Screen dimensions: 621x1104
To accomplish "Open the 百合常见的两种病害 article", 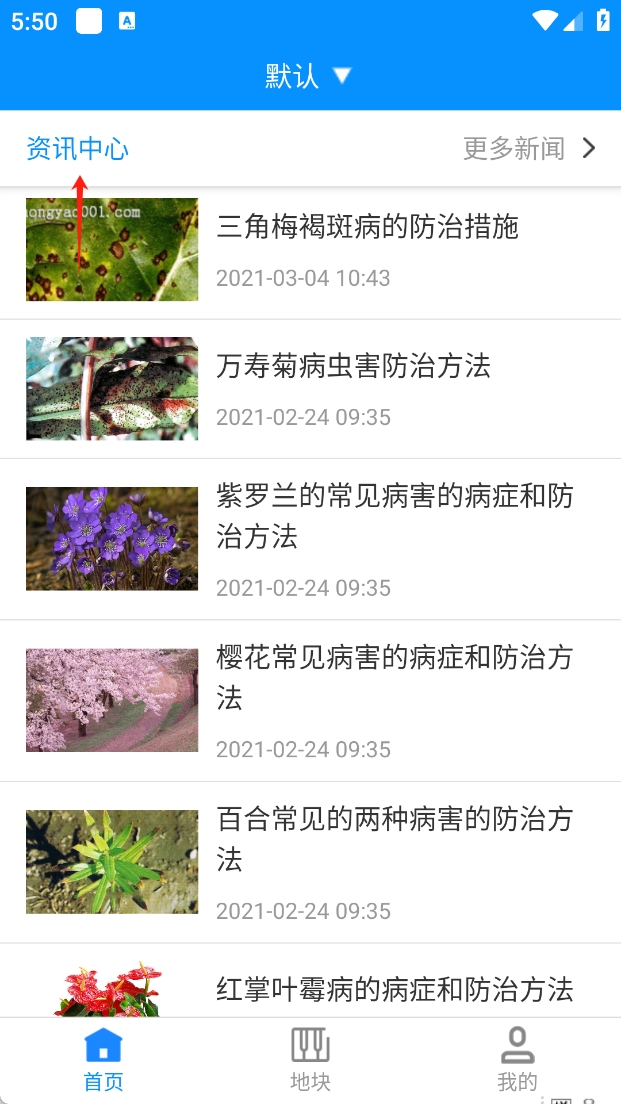I will coord(394,839).
